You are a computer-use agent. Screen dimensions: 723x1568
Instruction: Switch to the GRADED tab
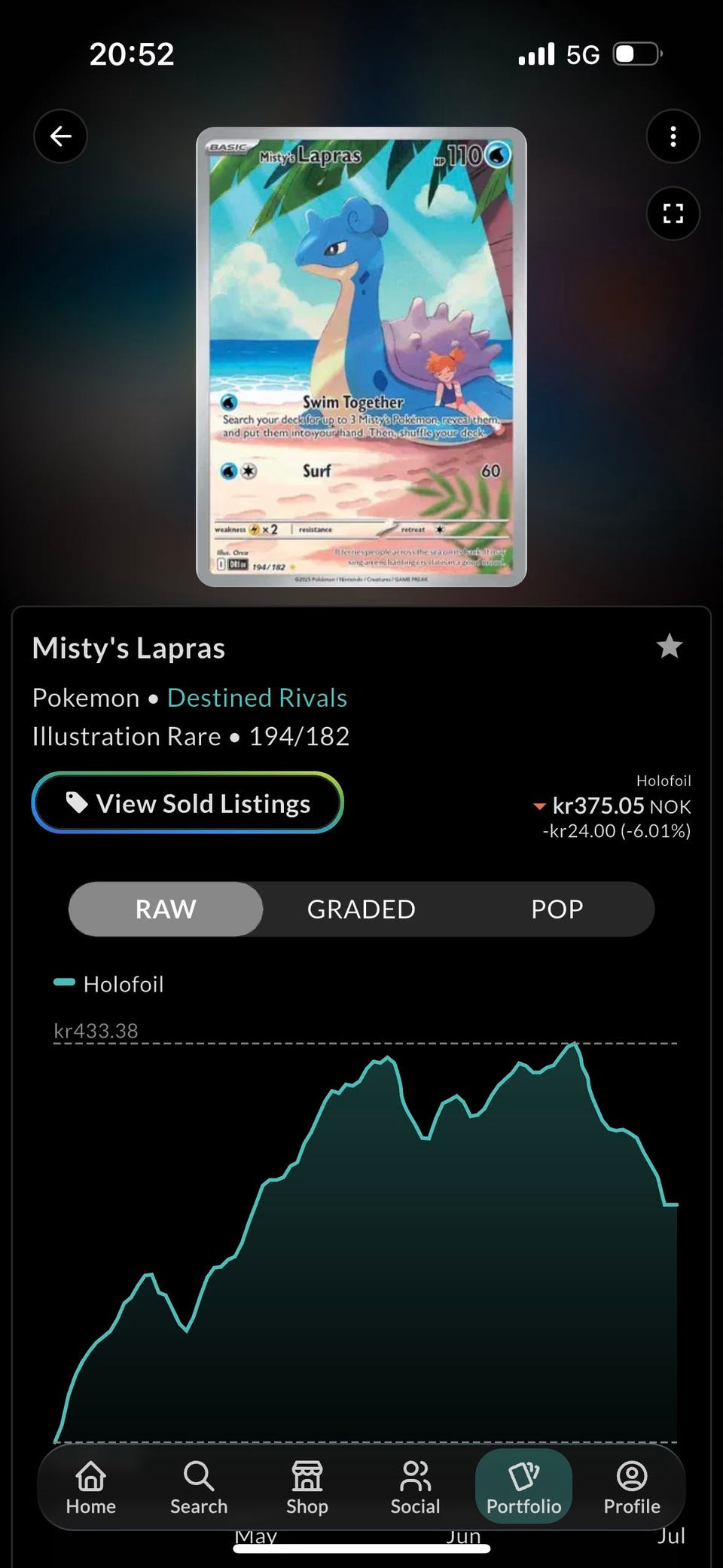[x=361, y=909]
